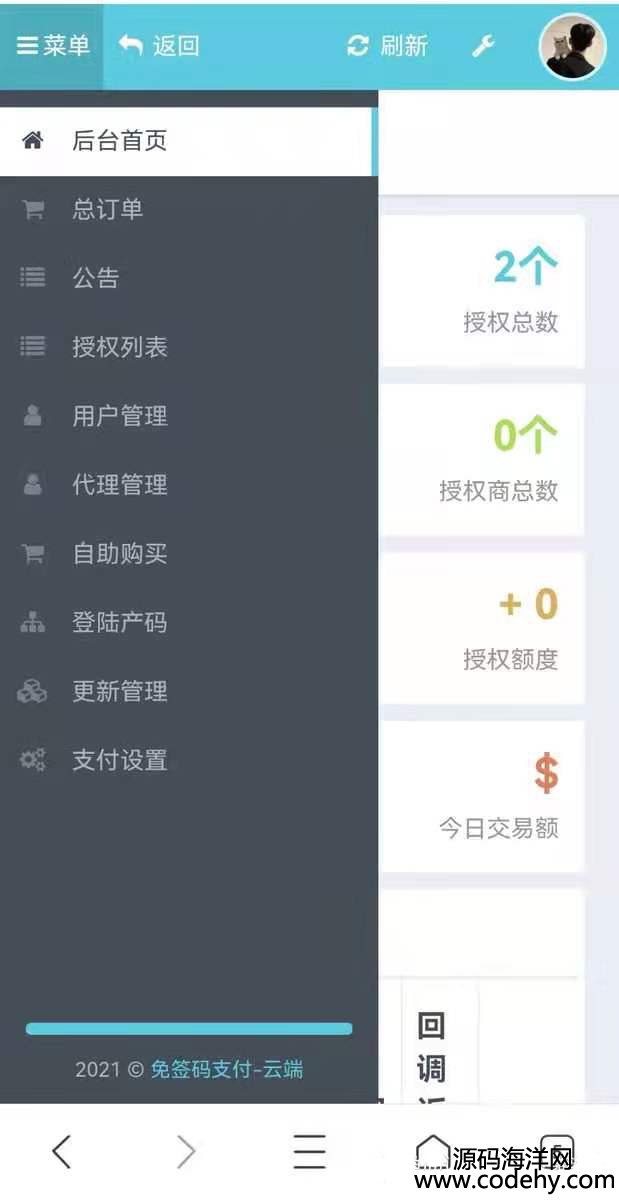Tap the browser back arrow
The image size is (619, 1200).
click(x=62, y=1152)
